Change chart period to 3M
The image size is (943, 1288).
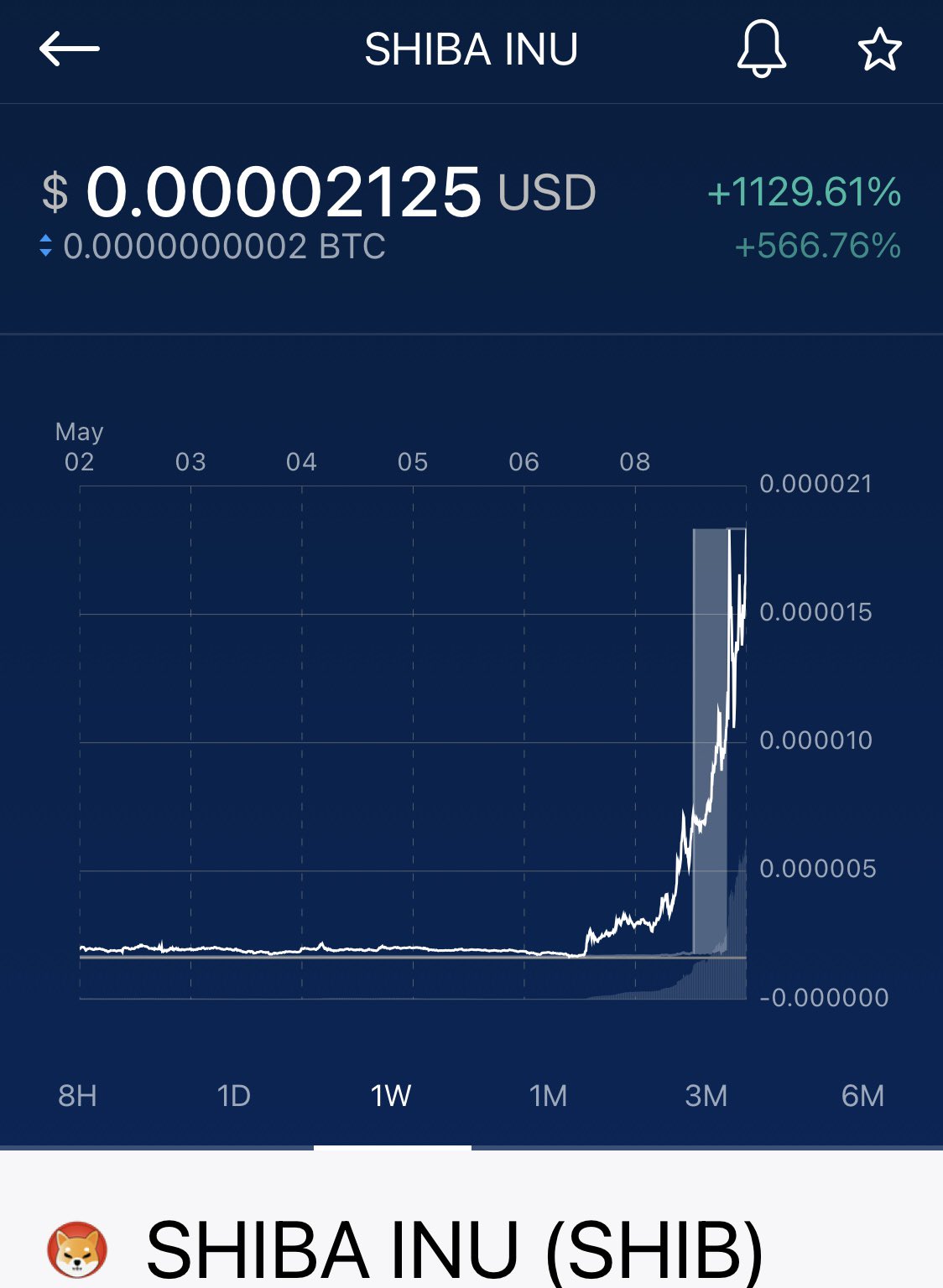706,1095
